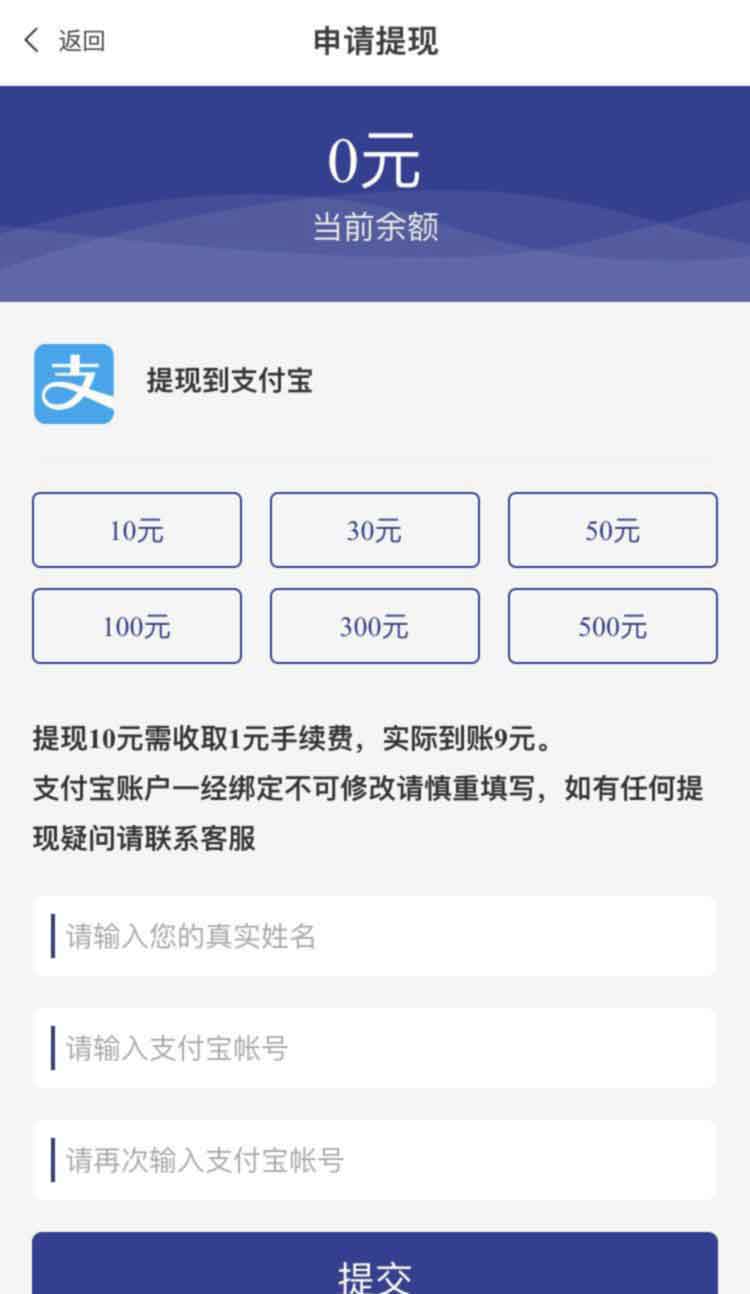Pick the 50元 amount option

(x=613, y=530)
